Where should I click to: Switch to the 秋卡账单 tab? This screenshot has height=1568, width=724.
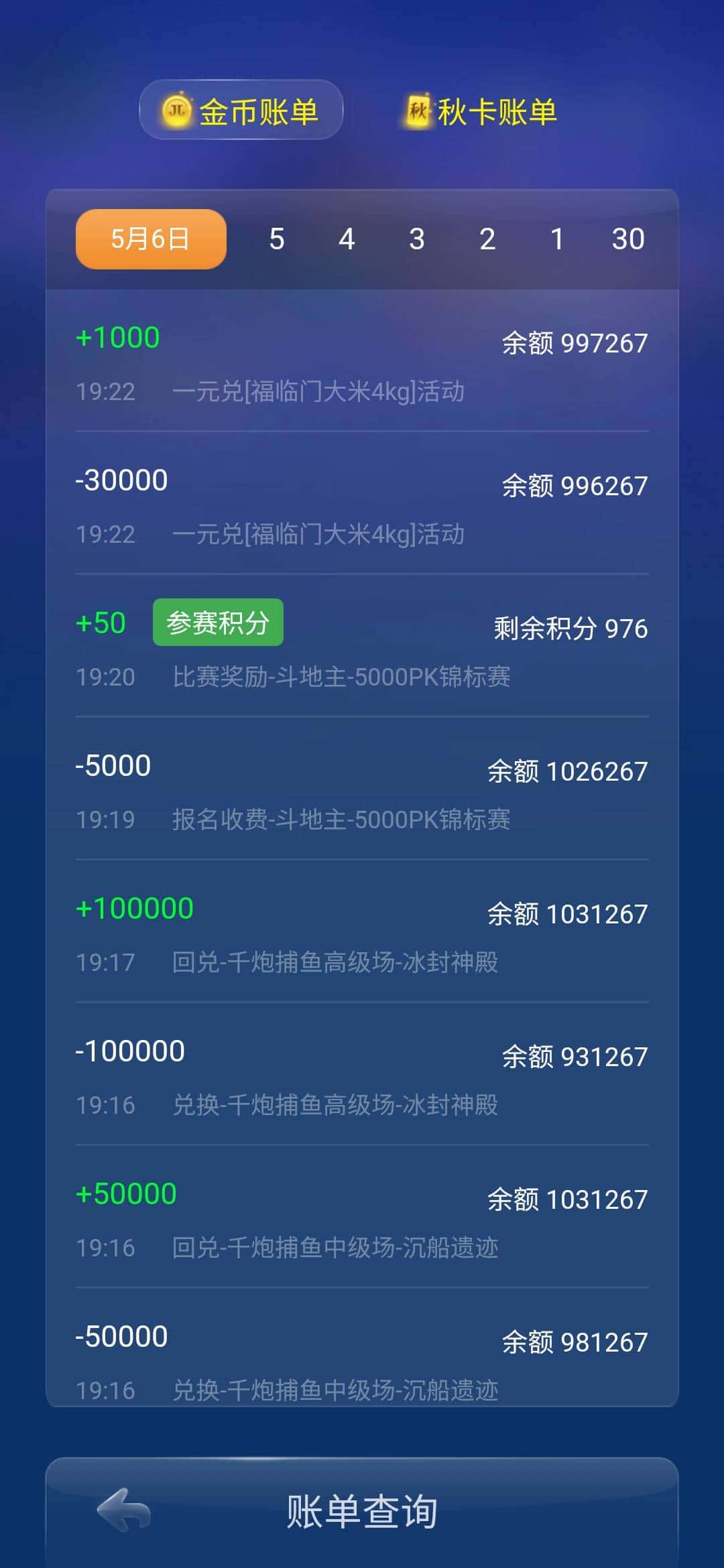tap(496, 112)
